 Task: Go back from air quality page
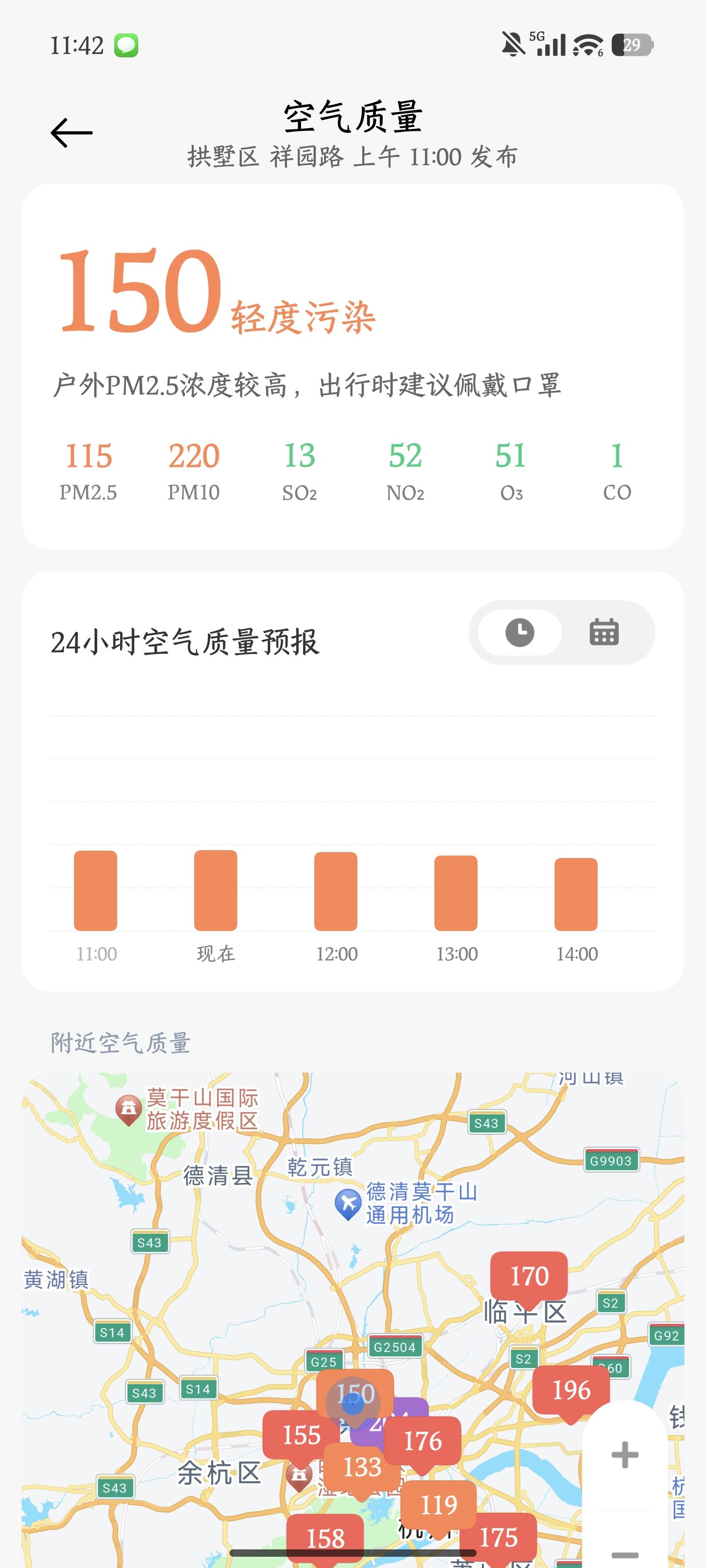[x=71, y=133]
